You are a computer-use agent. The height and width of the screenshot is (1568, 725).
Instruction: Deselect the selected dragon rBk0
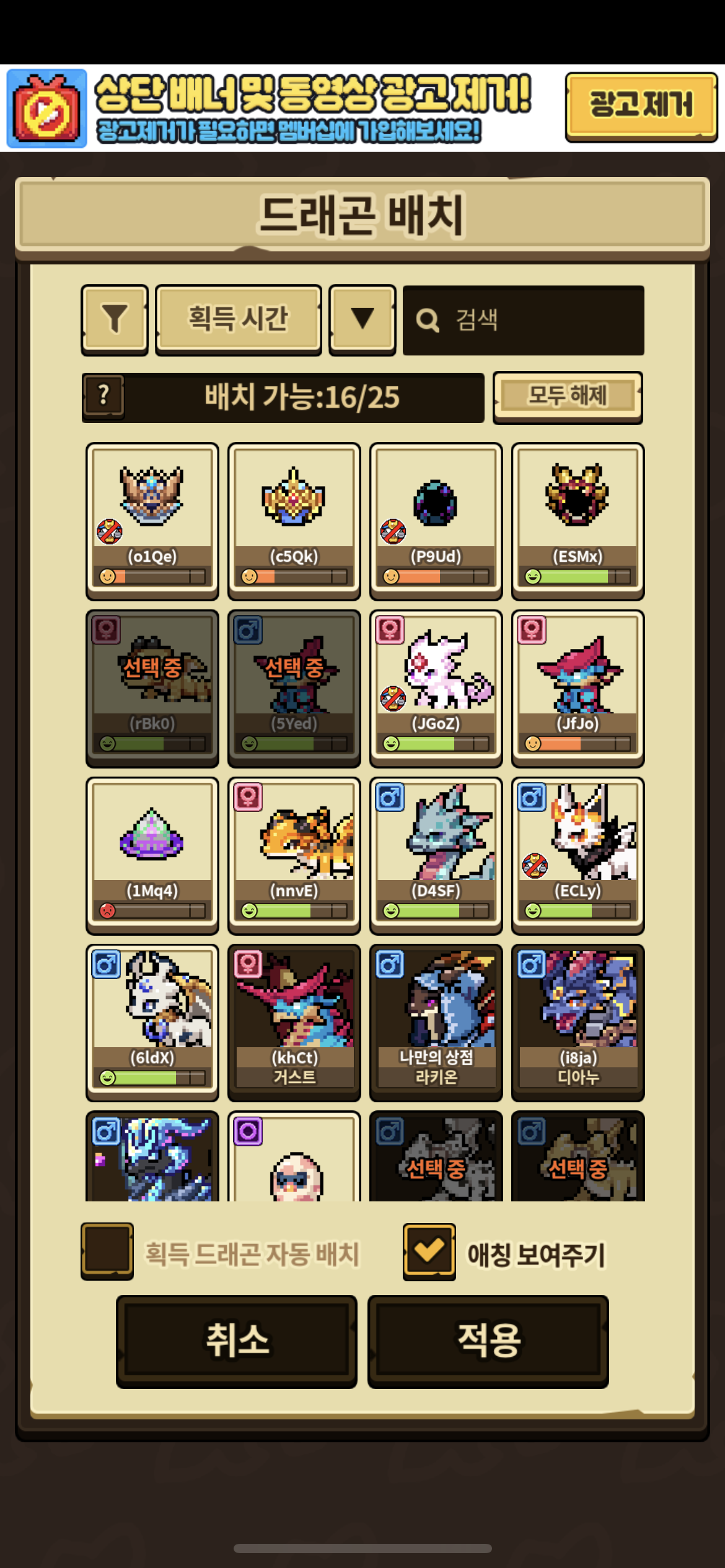152,687
